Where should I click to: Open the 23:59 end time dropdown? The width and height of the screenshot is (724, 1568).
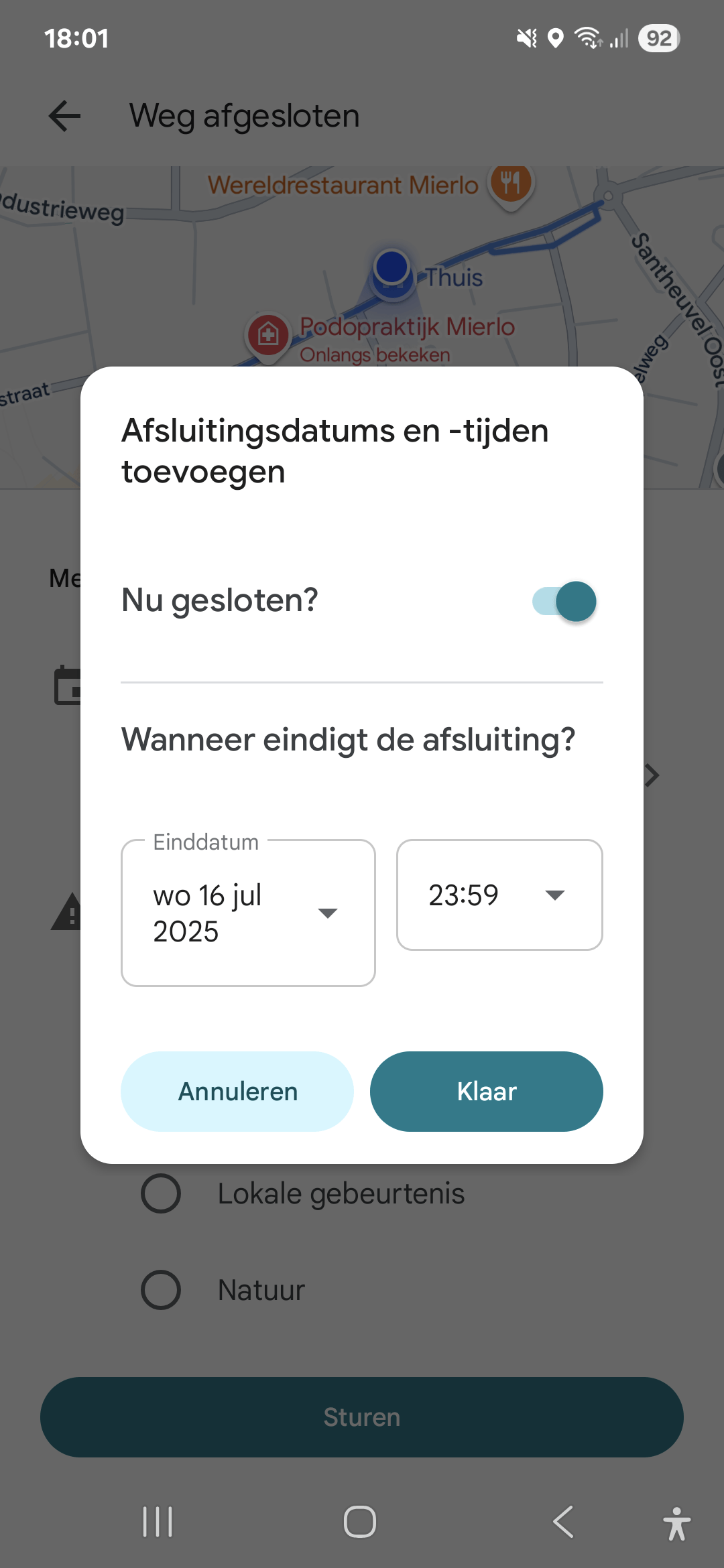pos(499,895)
